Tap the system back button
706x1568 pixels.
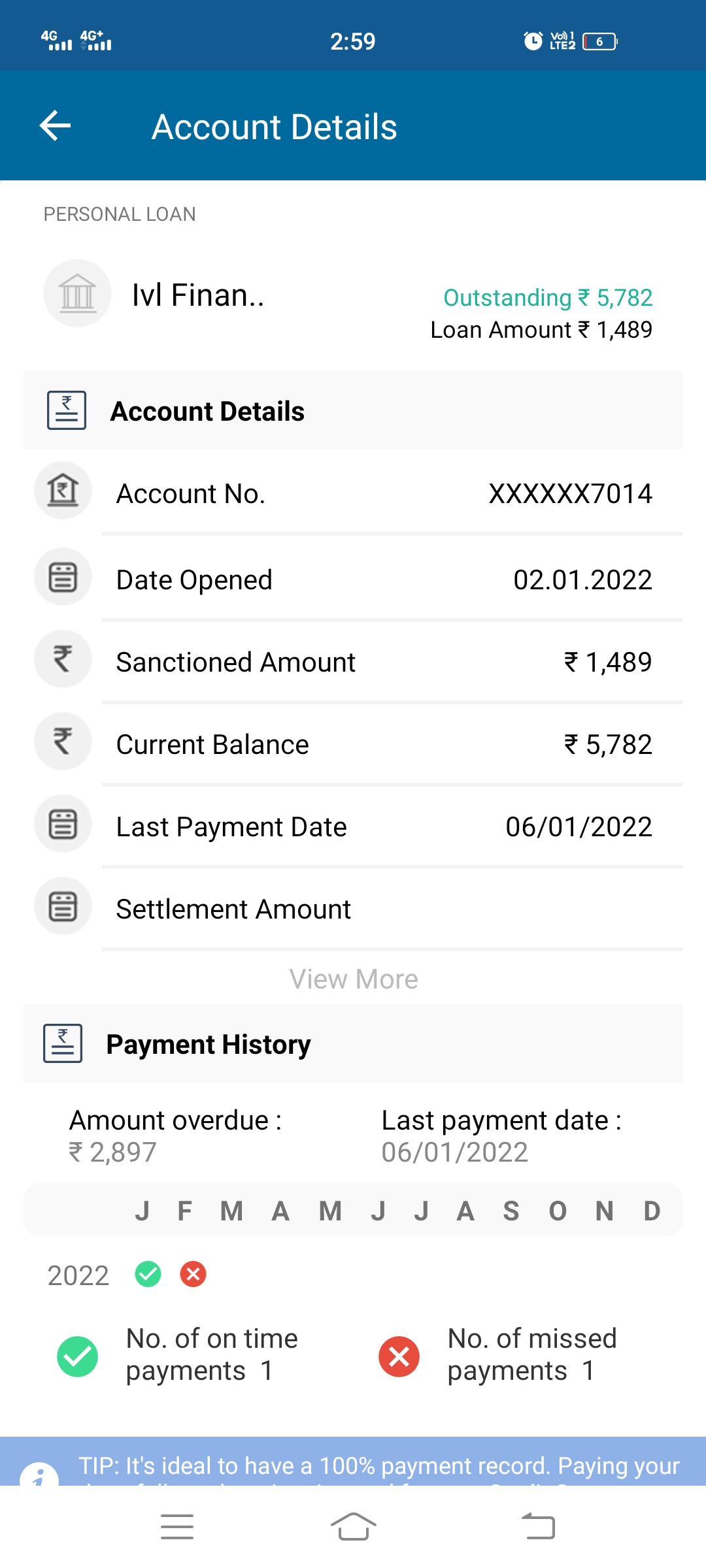(x=538, y=1527)
